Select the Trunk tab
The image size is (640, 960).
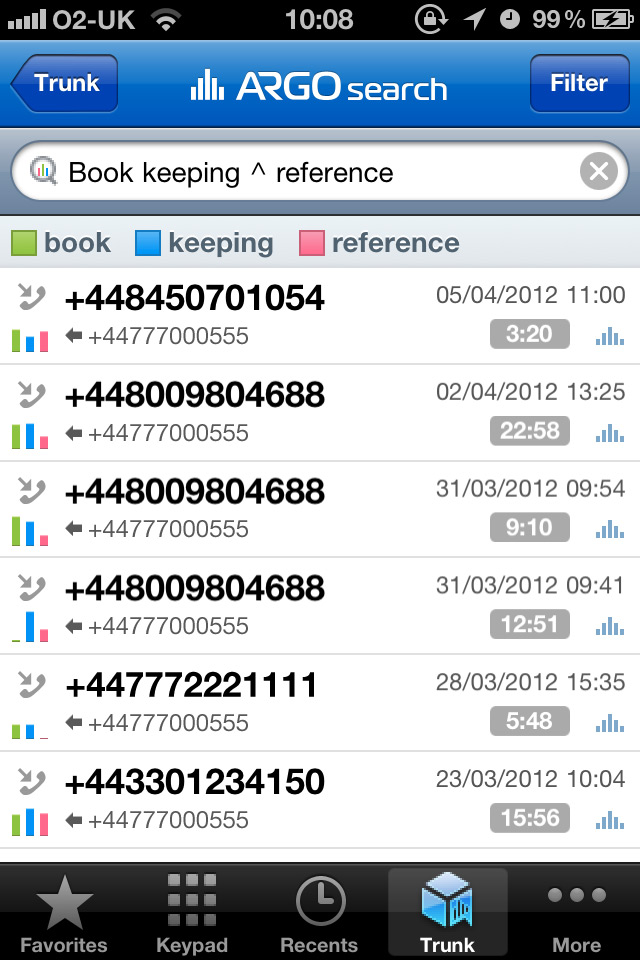coord(447,913)
